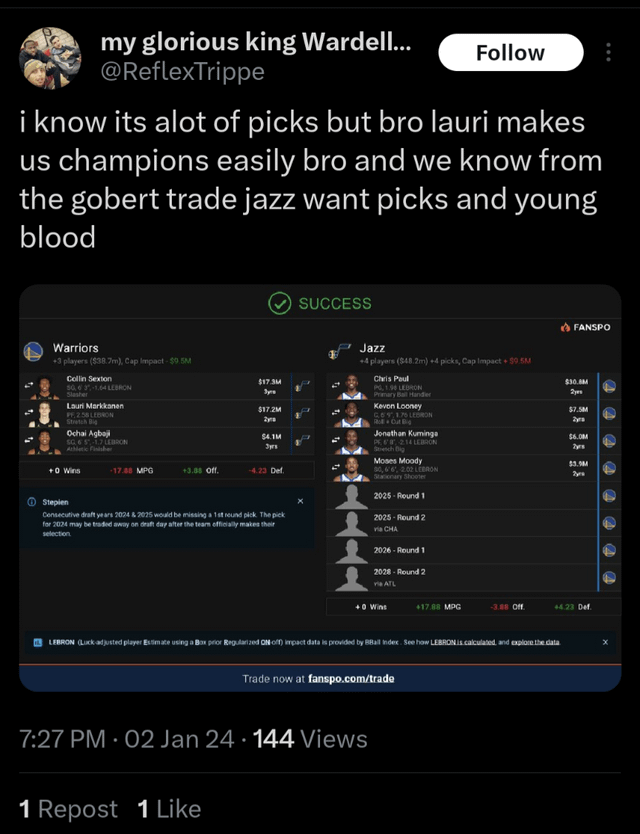Screen dimensions: 640x834
Task: View the 1 Repost list
Action: pos(68,808)
